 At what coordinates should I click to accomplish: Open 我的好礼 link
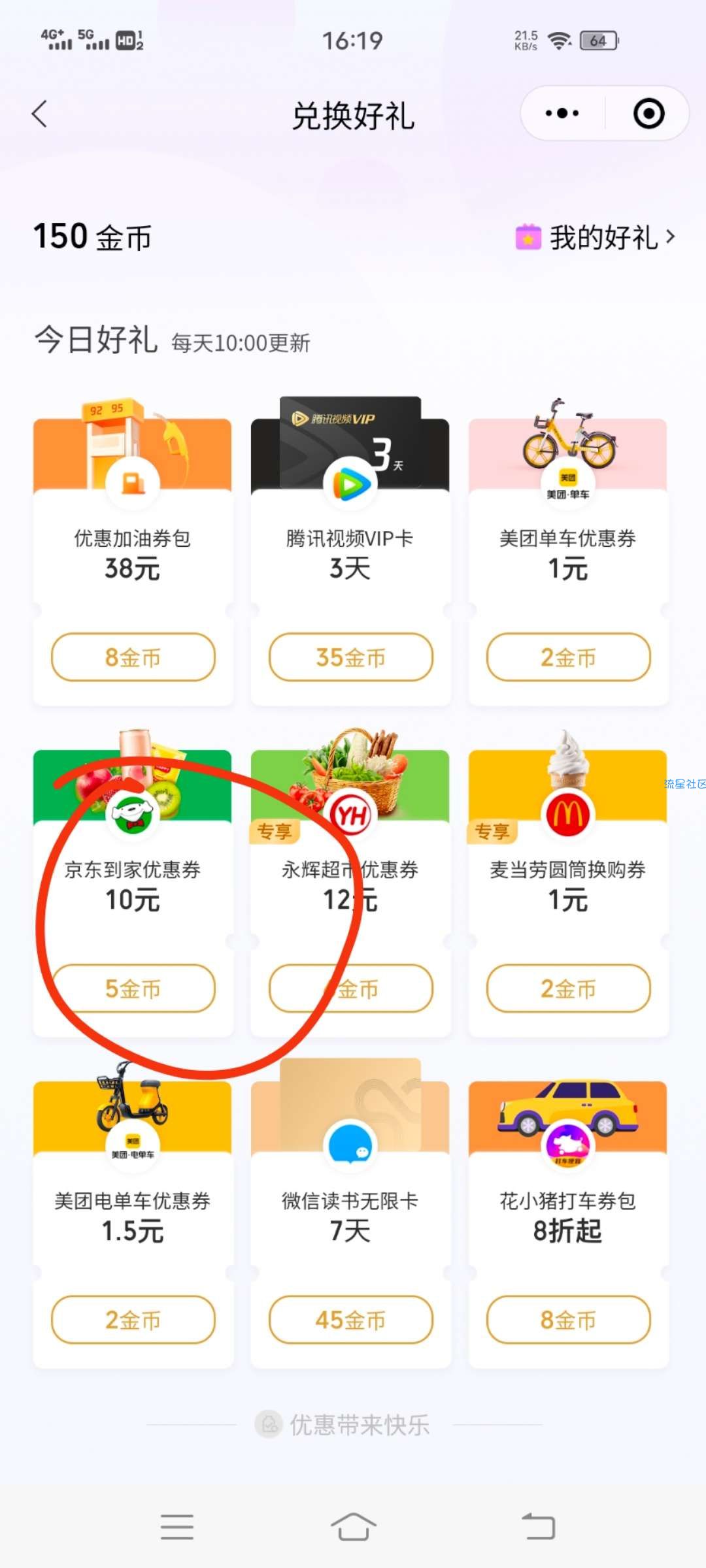596,237
